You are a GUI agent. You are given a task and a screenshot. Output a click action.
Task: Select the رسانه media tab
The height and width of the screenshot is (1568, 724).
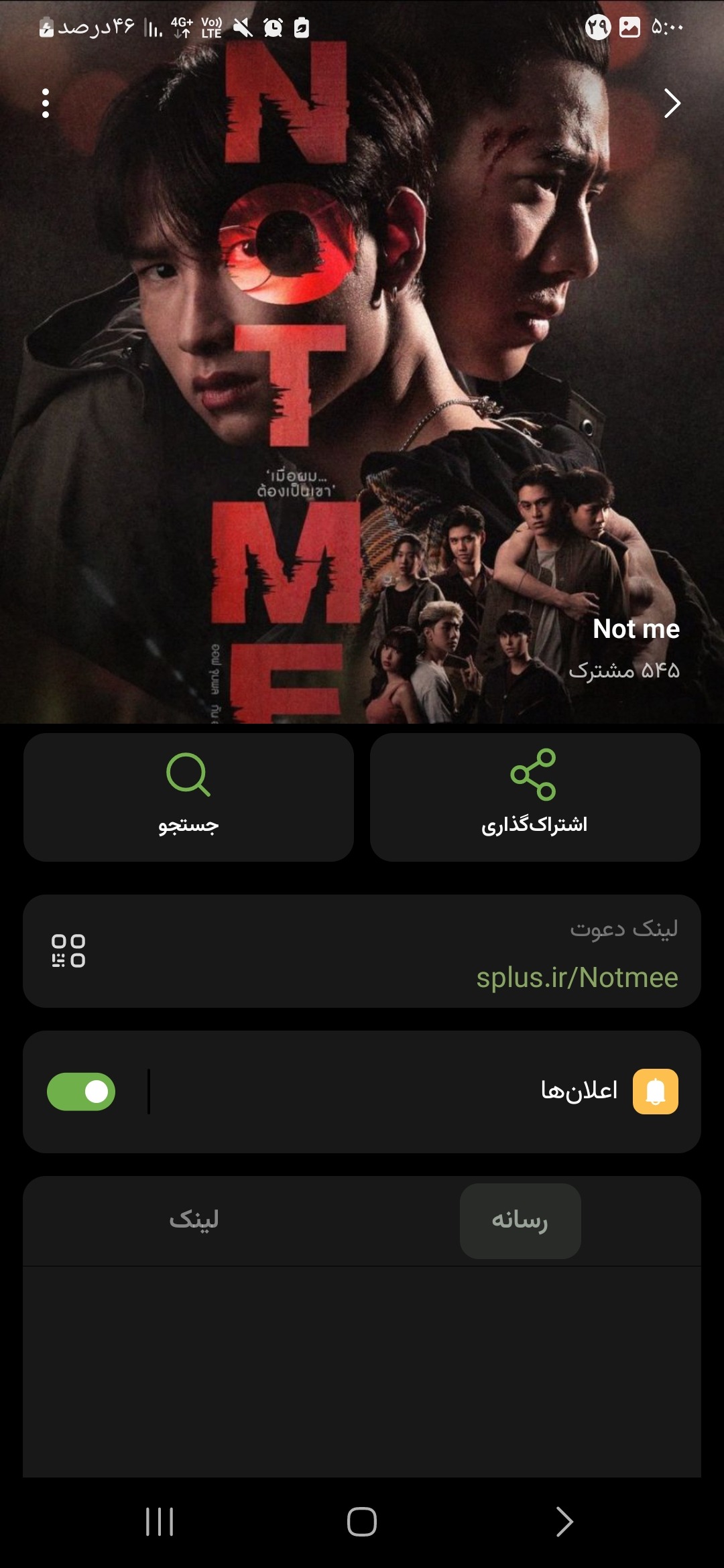click(x=520, y=1220)
